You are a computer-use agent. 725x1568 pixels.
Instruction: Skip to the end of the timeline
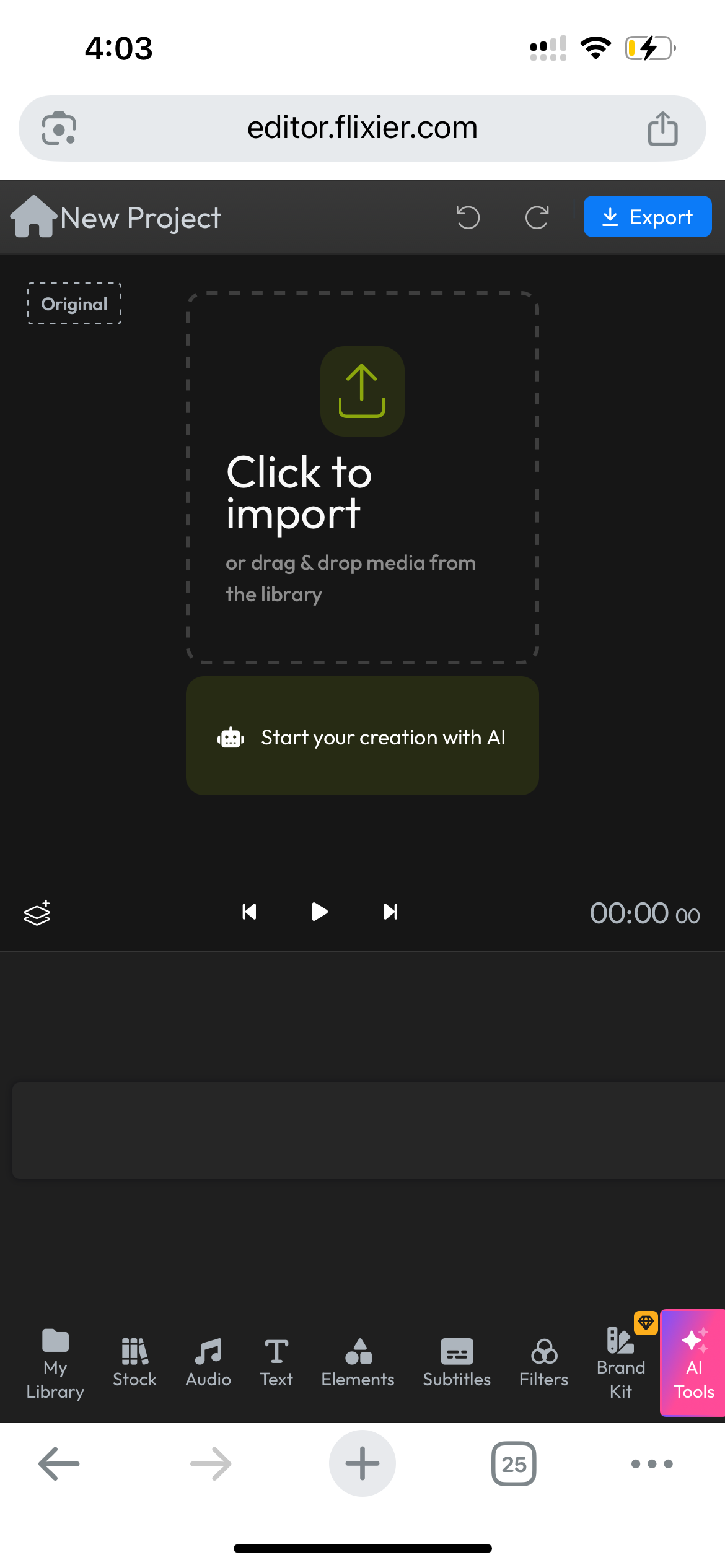[390, 912]
